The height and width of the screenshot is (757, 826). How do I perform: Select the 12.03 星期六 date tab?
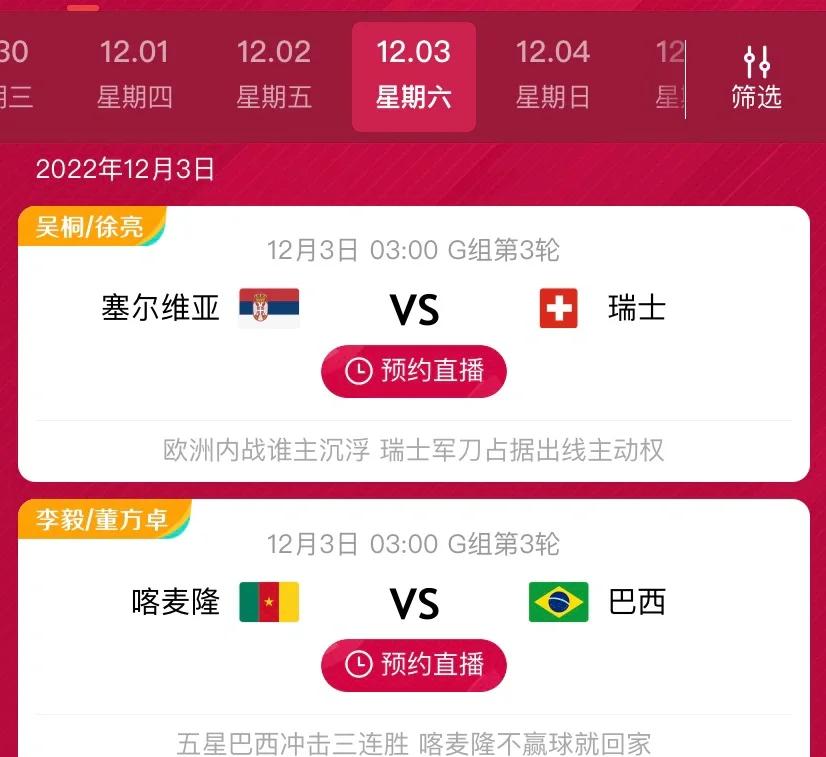pos(414,74)
